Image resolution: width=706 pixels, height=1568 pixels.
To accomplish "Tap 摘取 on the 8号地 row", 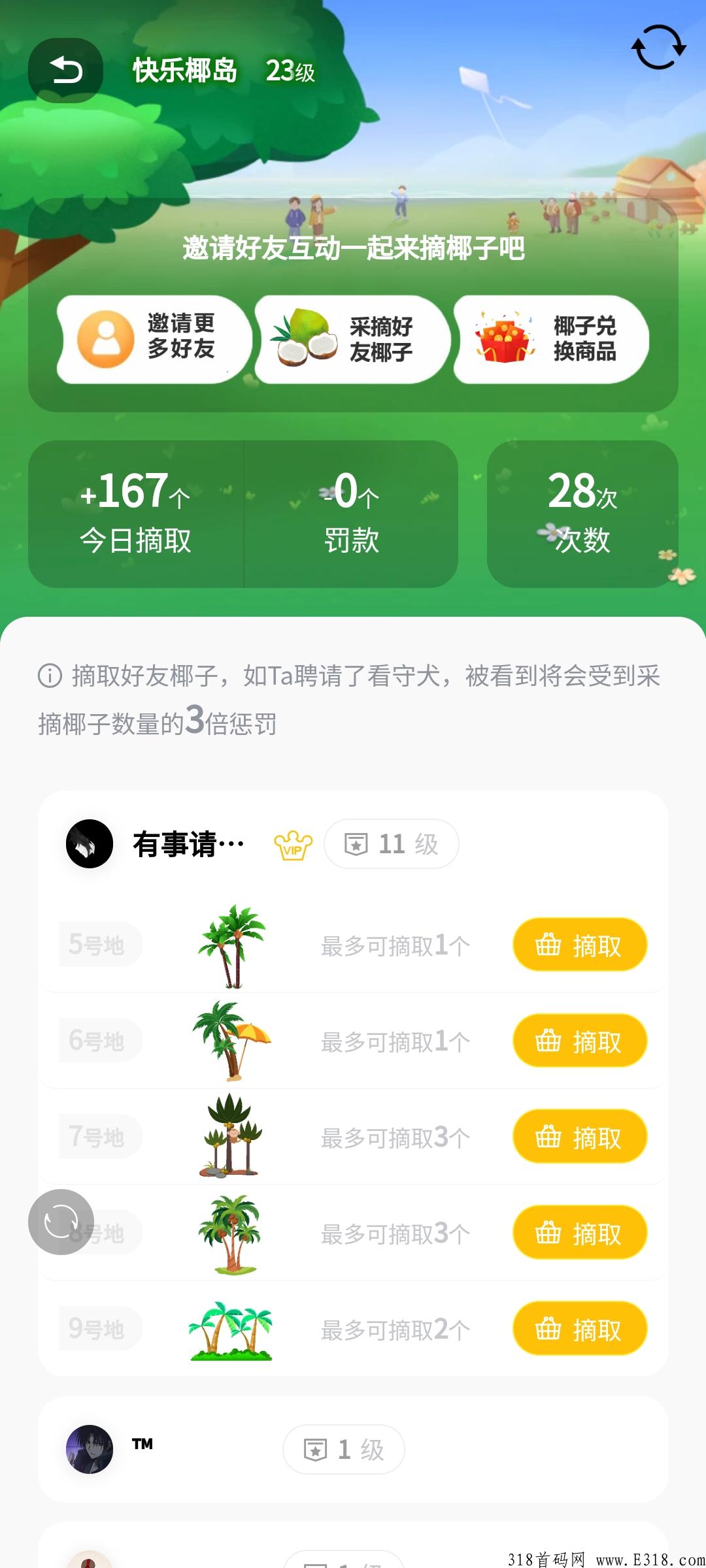I will (x=580, y=1233).
